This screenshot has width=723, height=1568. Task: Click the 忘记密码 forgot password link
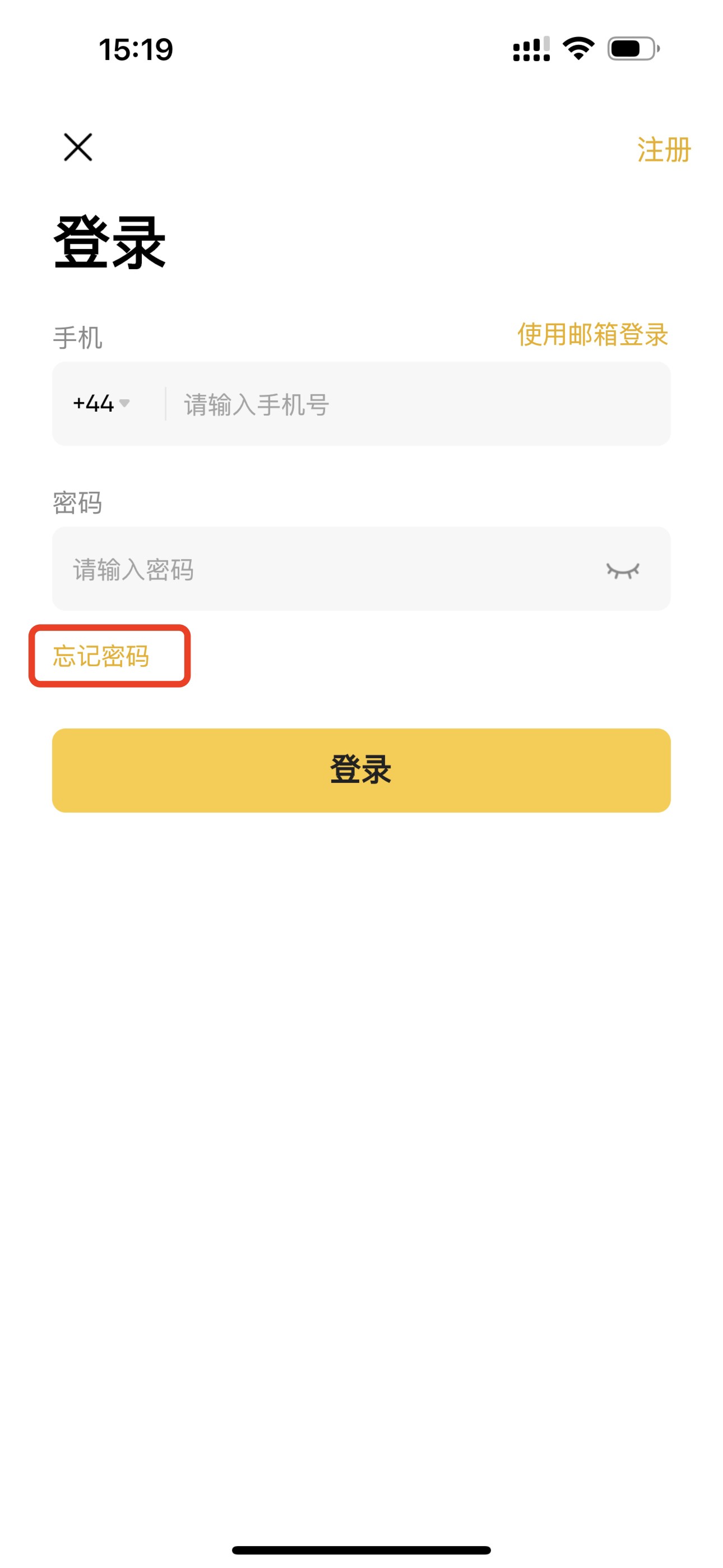(102, 657)
